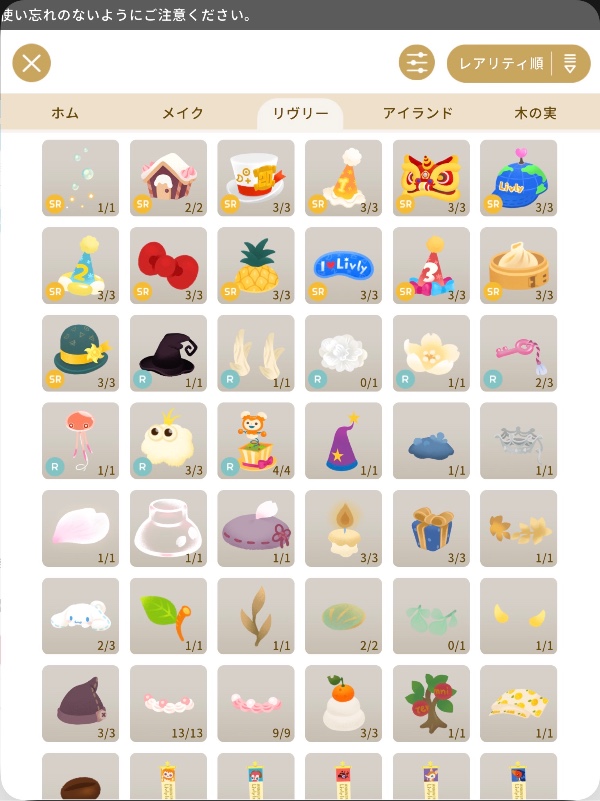
Task: Open the filter settings
Action: click(x=416, y=64)
